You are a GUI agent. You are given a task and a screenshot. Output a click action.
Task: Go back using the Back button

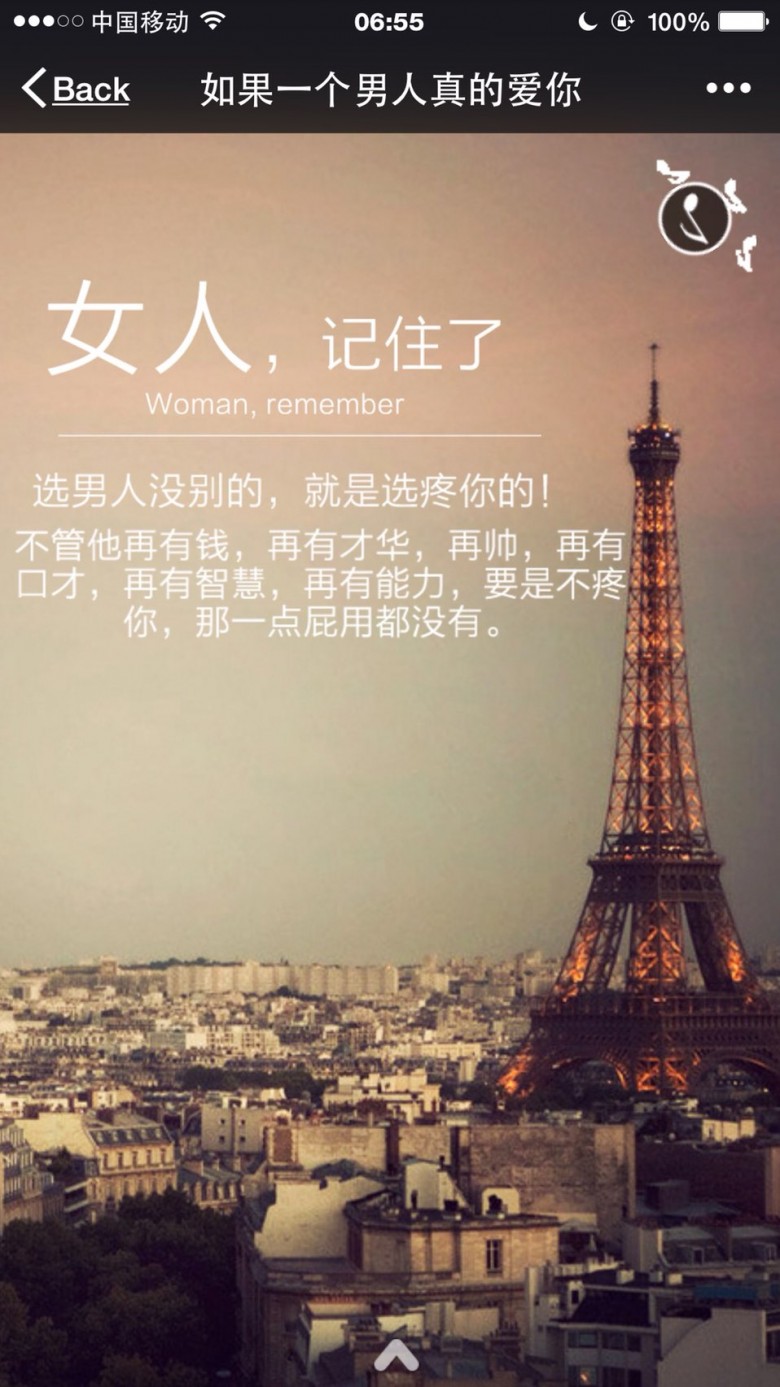[x=76, y=89]
